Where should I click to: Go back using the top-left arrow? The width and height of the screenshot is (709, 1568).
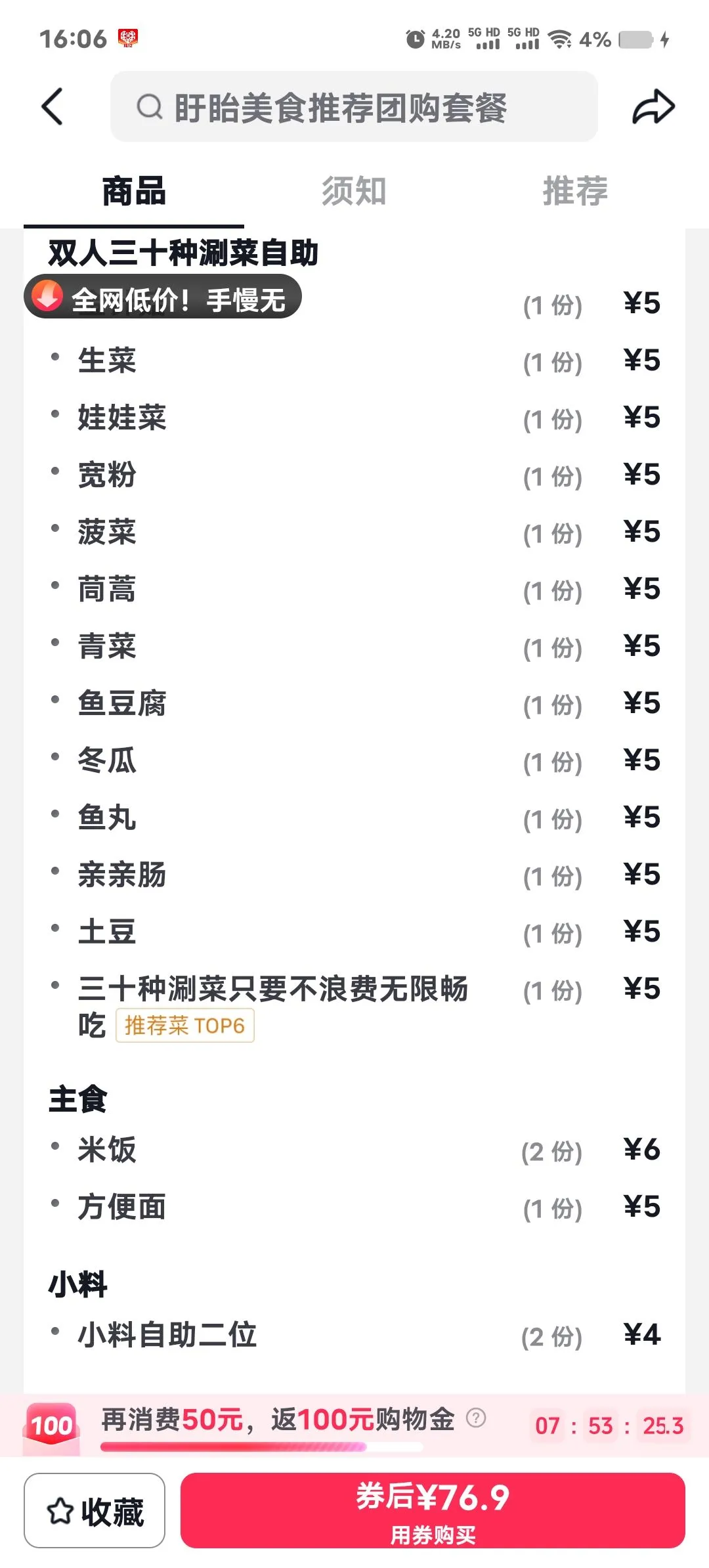tap(53, 106)
